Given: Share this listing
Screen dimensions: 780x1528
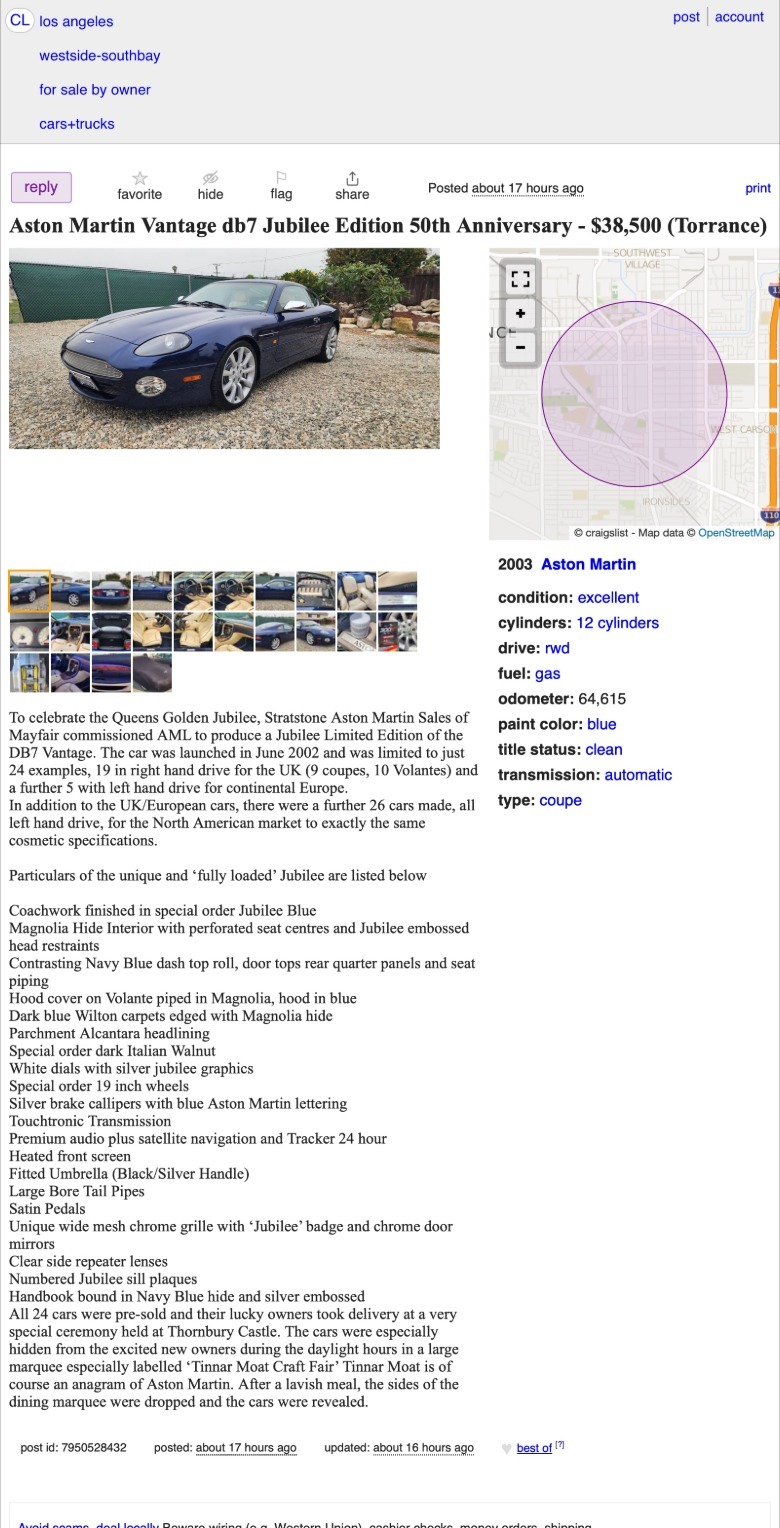Looking at the screenshot, I should click(x=352, y=186).
